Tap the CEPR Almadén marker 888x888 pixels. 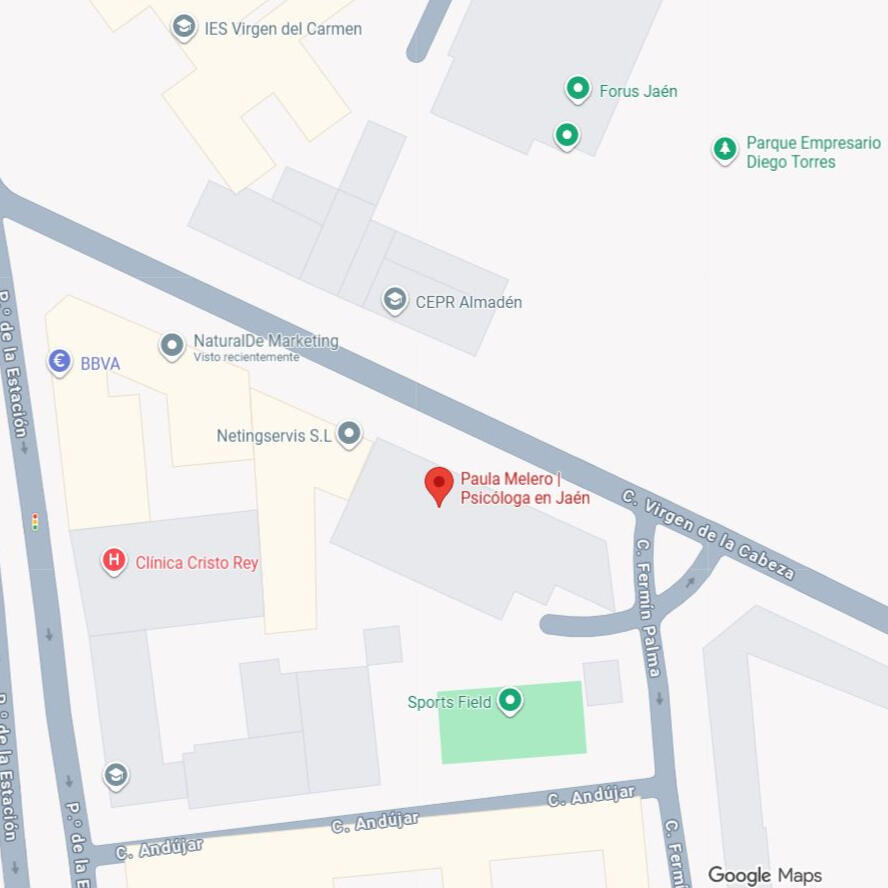coord(396,300)
